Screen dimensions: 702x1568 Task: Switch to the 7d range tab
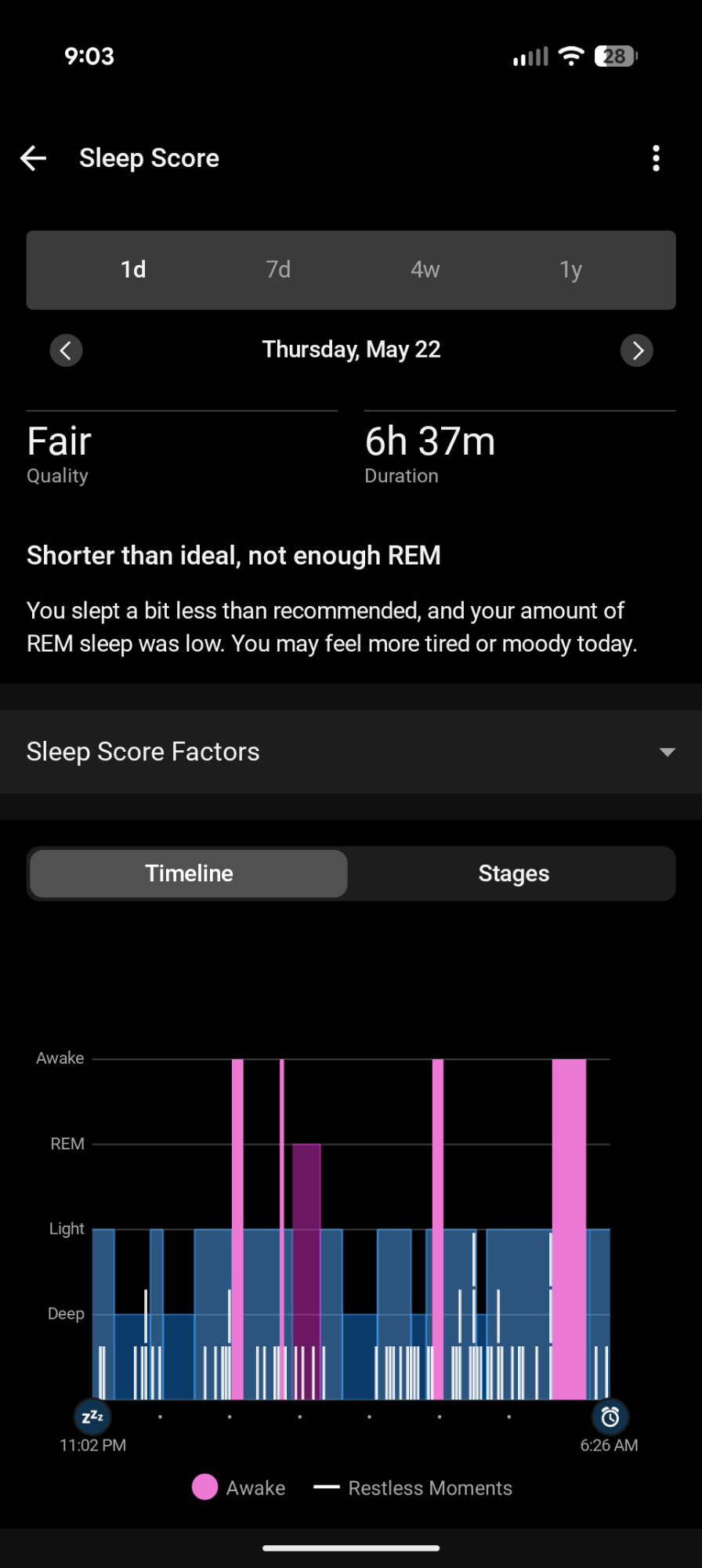pos(278,270)
